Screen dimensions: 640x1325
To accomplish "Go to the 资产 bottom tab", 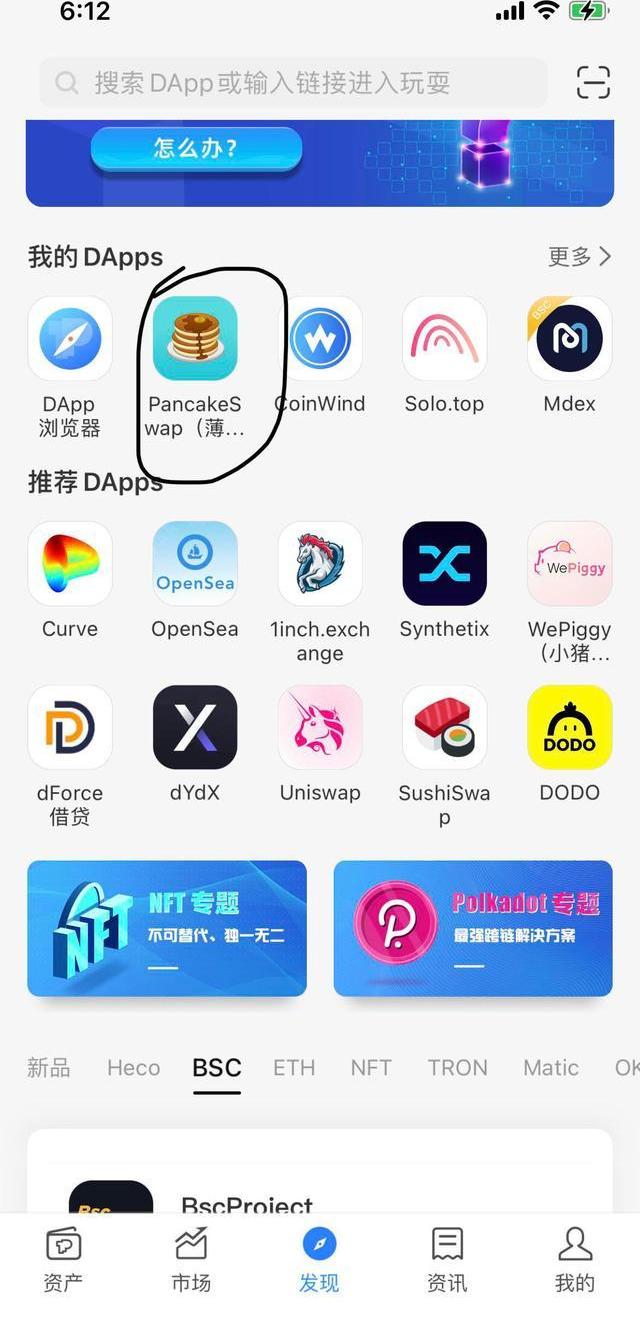I will (x=64, y=1260).
